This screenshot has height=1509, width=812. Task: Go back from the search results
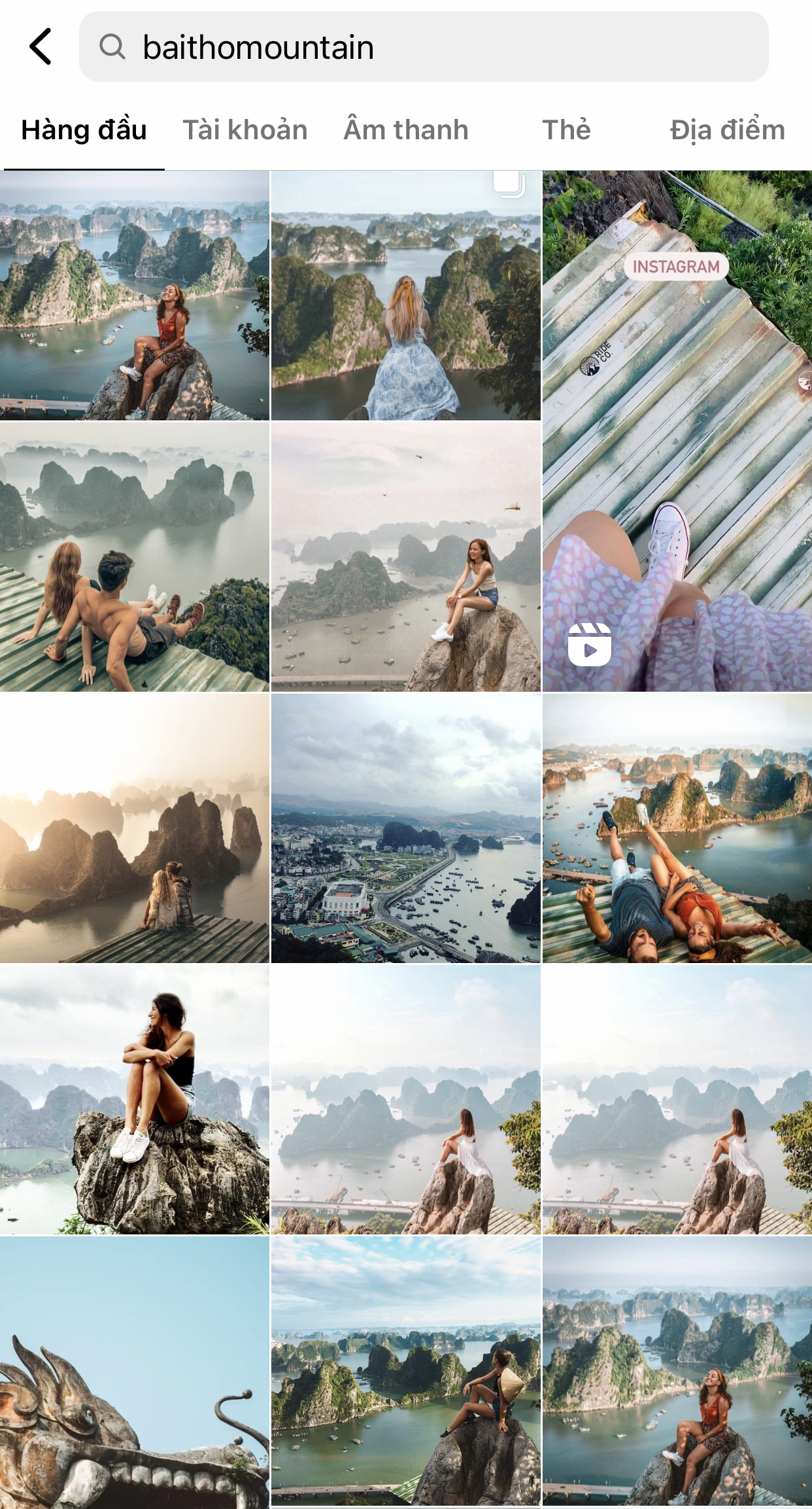41,47
